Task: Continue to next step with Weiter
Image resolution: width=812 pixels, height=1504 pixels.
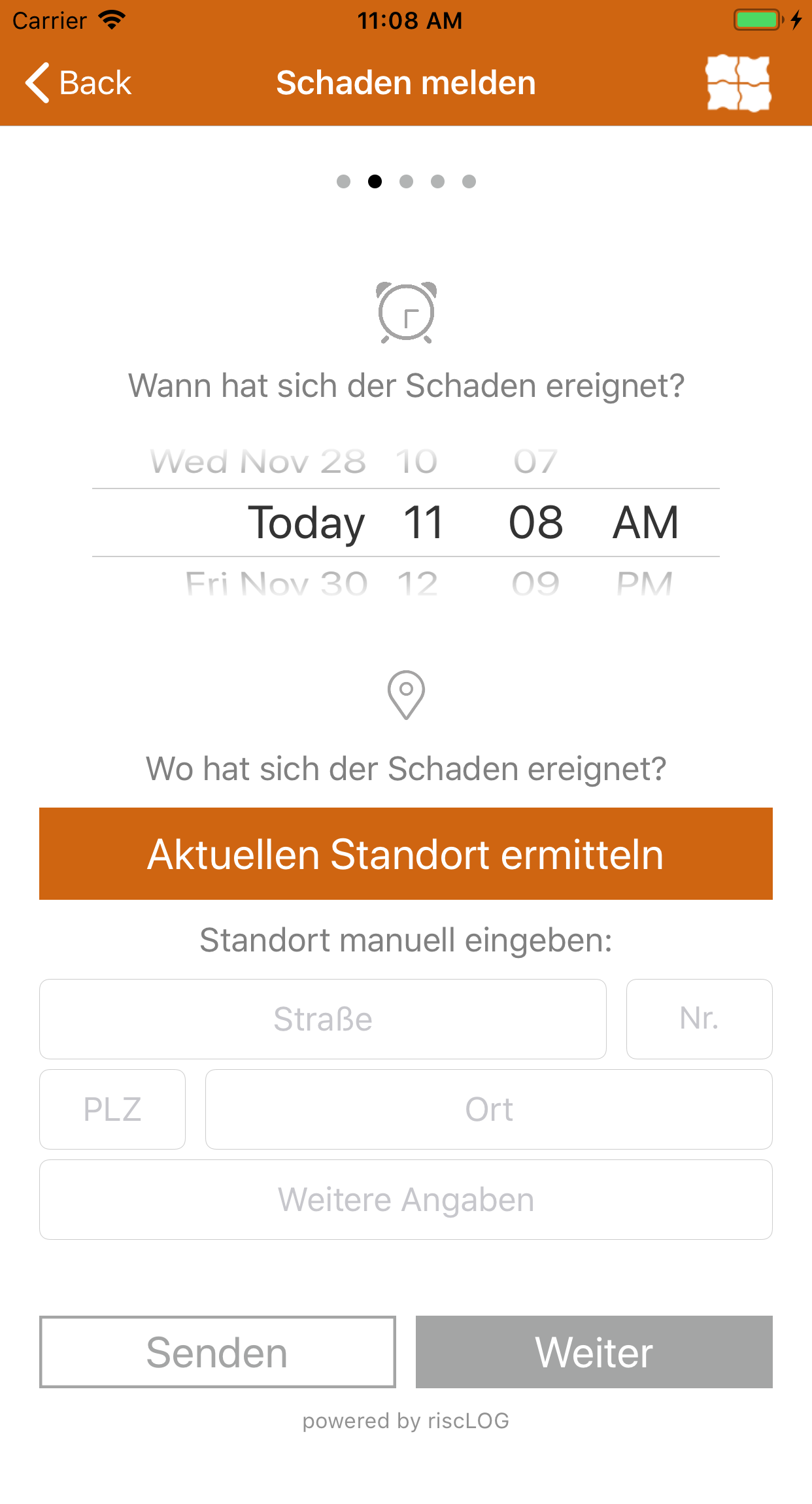Action: [x=594, y=1352]
